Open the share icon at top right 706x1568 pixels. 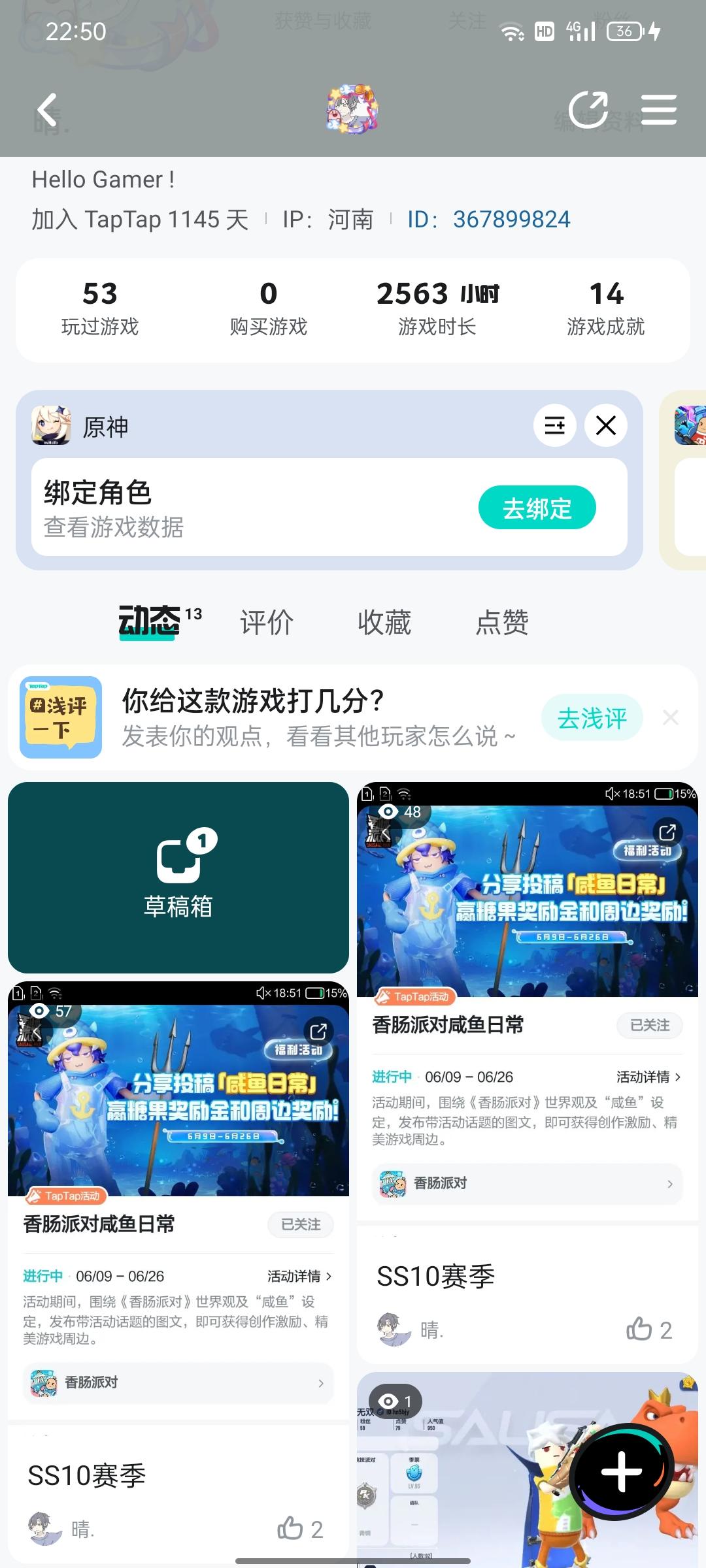[x=589, y=108]
